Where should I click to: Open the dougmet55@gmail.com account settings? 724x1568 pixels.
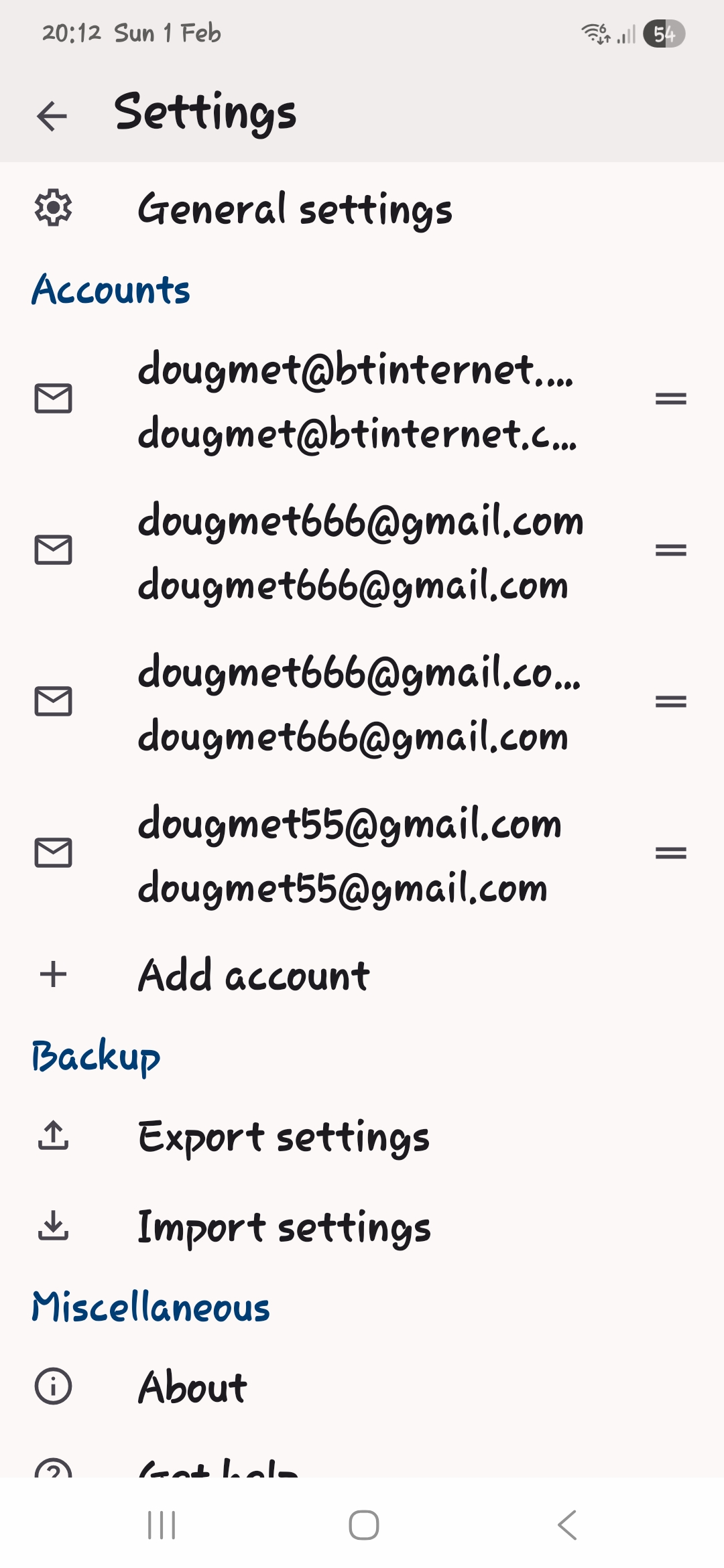pyautogui.click(x=349, y=854)
